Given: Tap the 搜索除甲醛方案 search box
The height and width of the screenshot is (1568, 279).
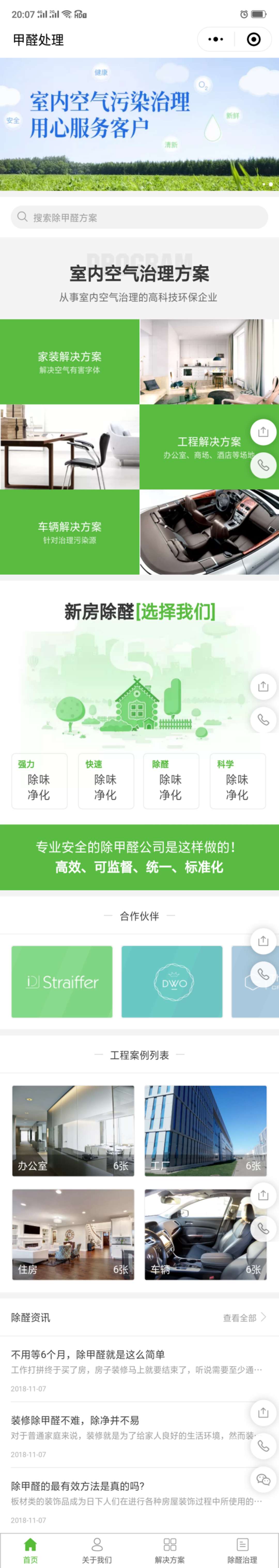Looking at the screenshot, I should 139,217.
